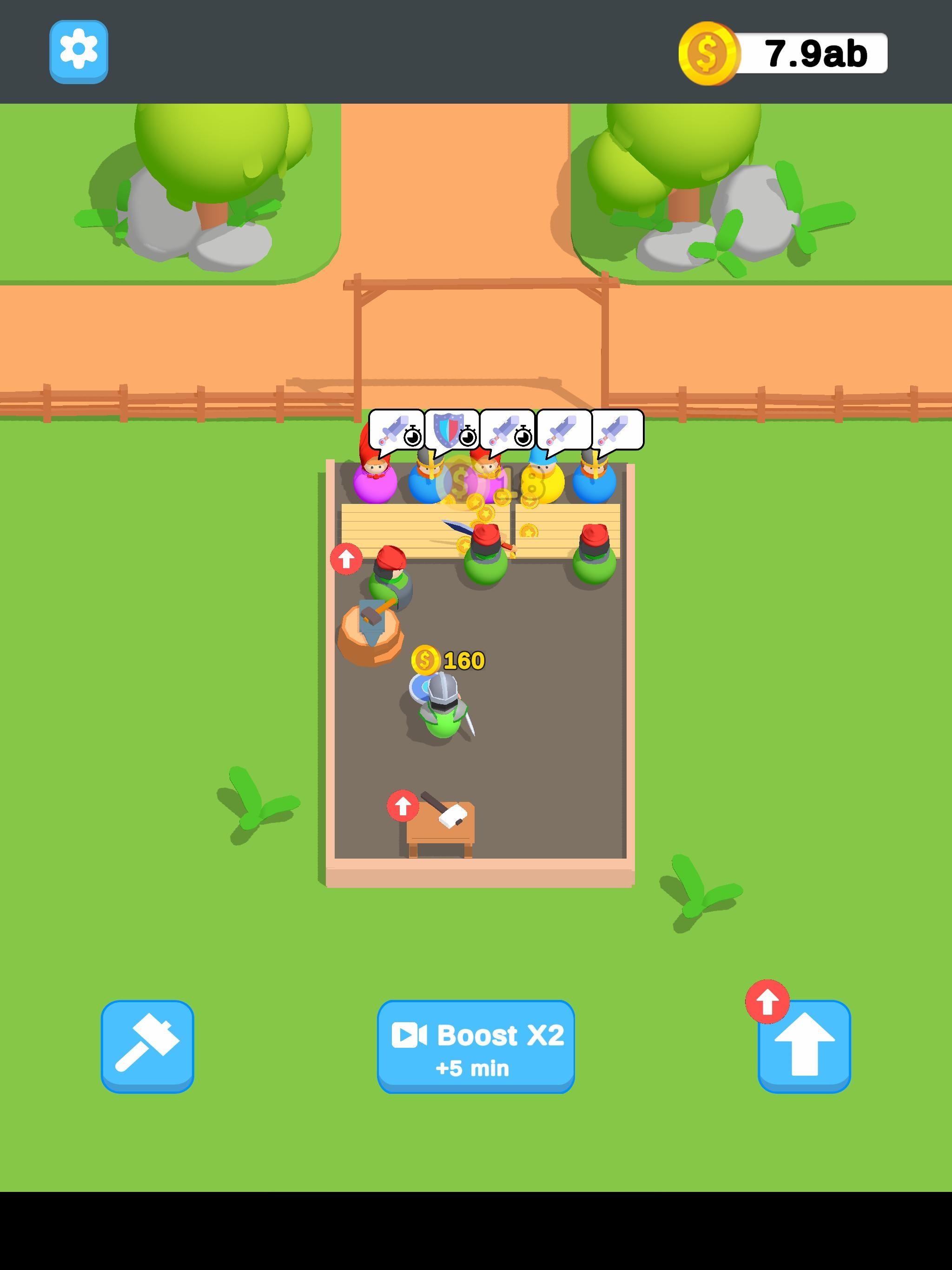Open the settings gear icon

[79, 51]
